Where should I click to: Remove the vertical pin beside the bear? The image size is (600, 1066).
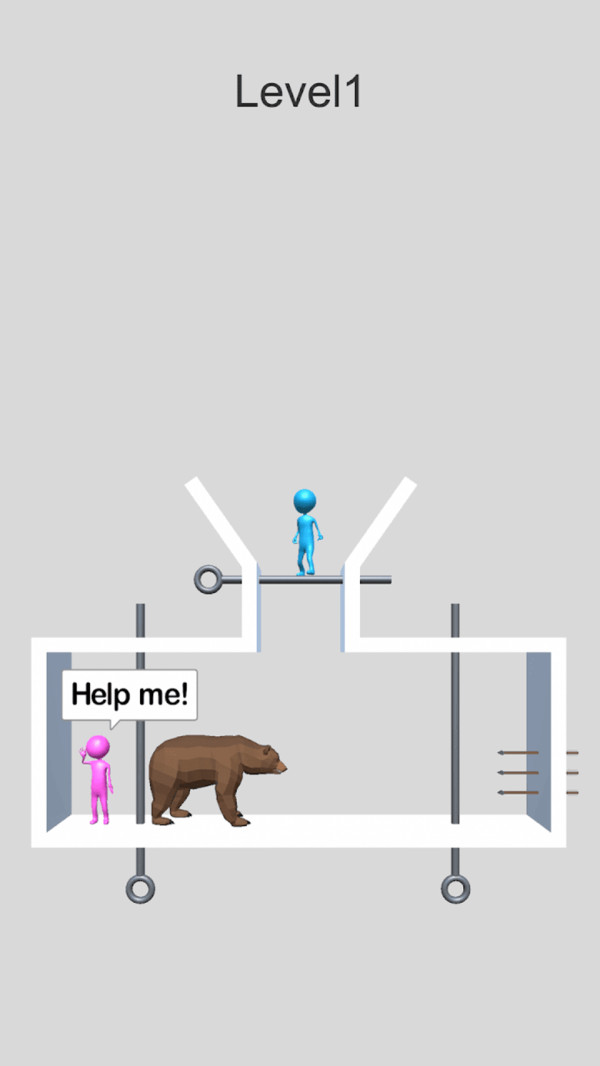click(140, 888)
